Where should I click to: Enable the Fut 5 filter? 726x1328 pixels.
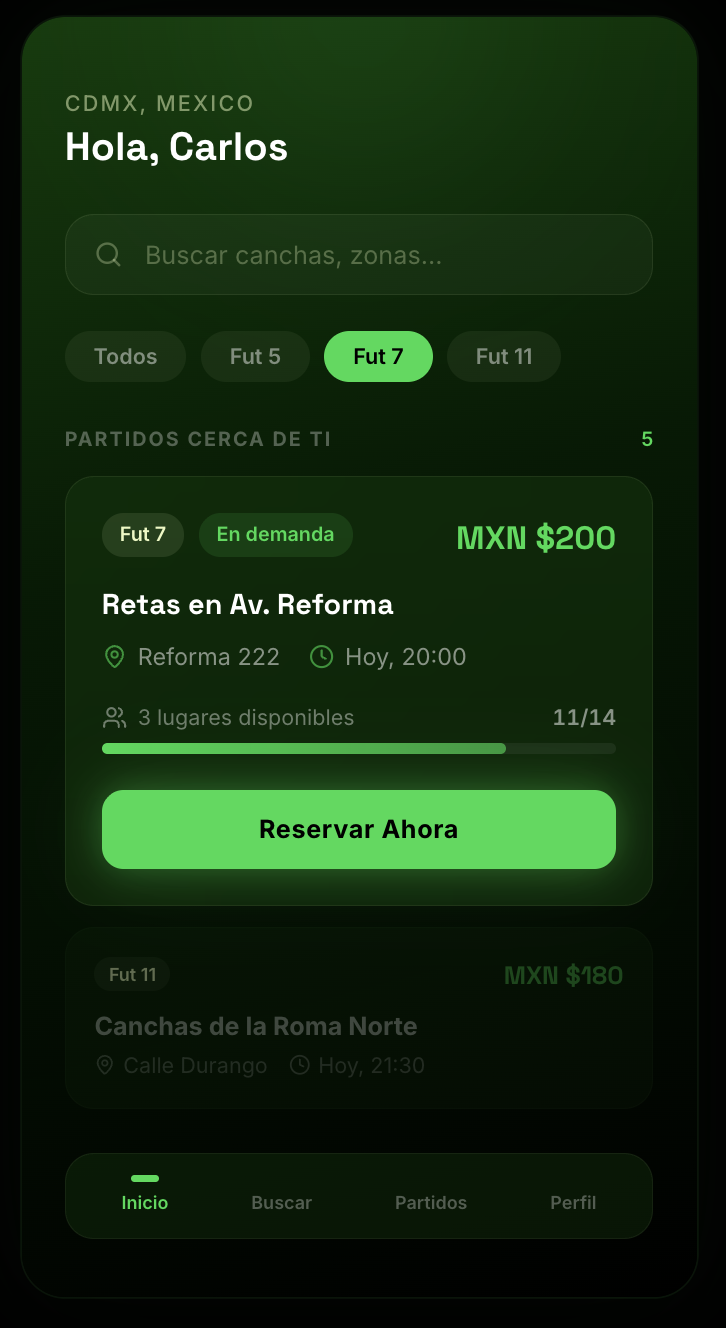tap(255, 356)
